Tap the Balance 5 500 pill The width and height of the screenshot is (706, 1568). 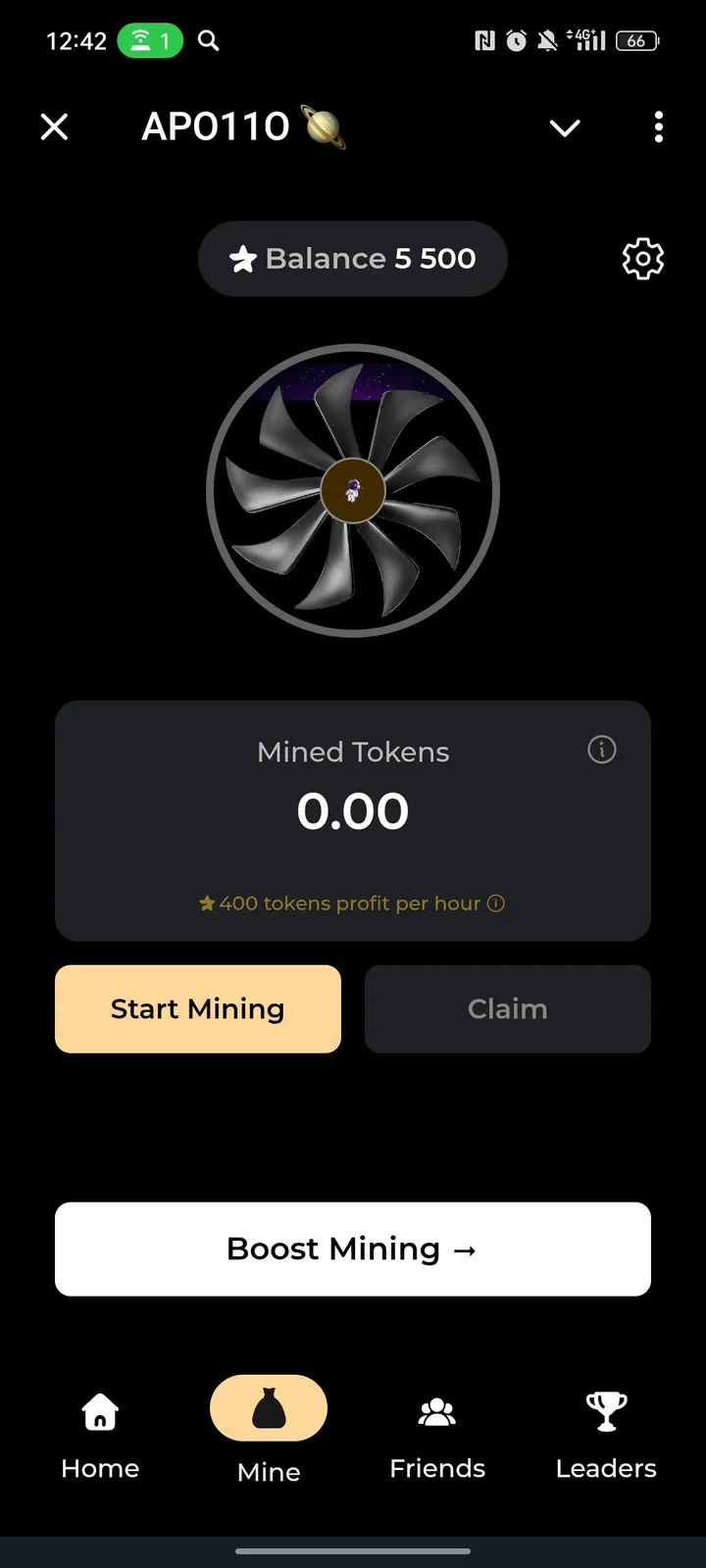pos(353,259)
